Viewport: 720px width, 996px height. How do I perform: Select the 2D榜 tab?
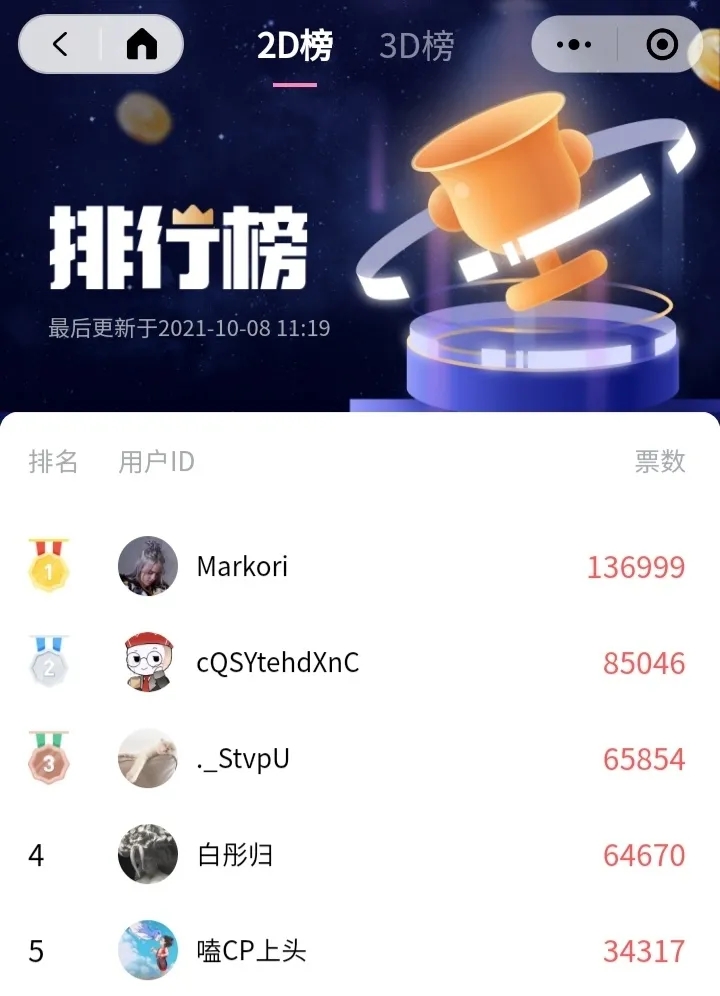[295, 46]
